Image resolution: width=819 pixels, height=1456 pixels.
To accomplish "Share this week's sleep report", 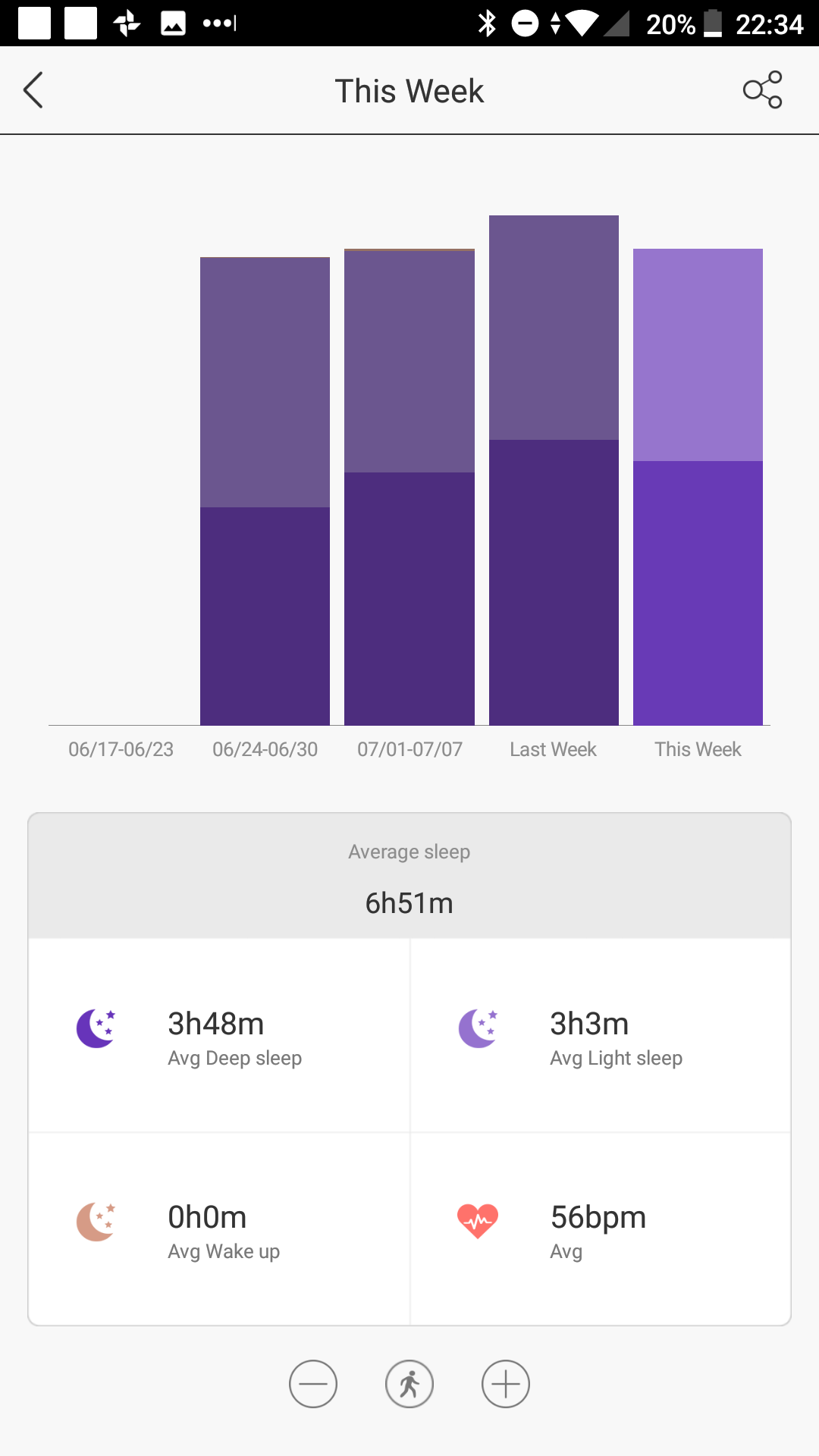I will [x=762, y=90].
